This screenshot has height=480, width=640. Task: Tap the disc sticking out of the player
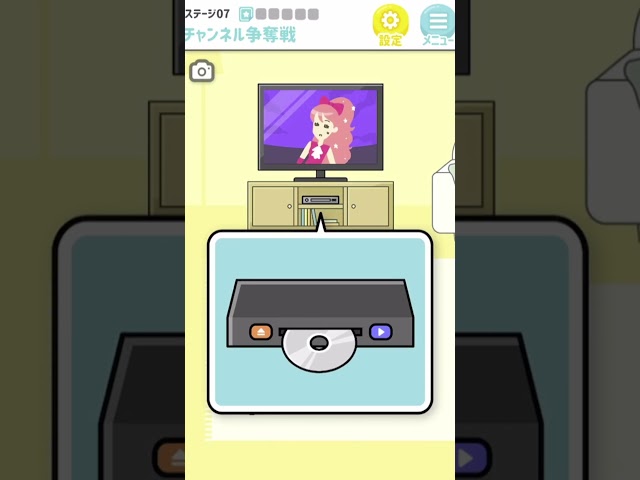point(318,349)
